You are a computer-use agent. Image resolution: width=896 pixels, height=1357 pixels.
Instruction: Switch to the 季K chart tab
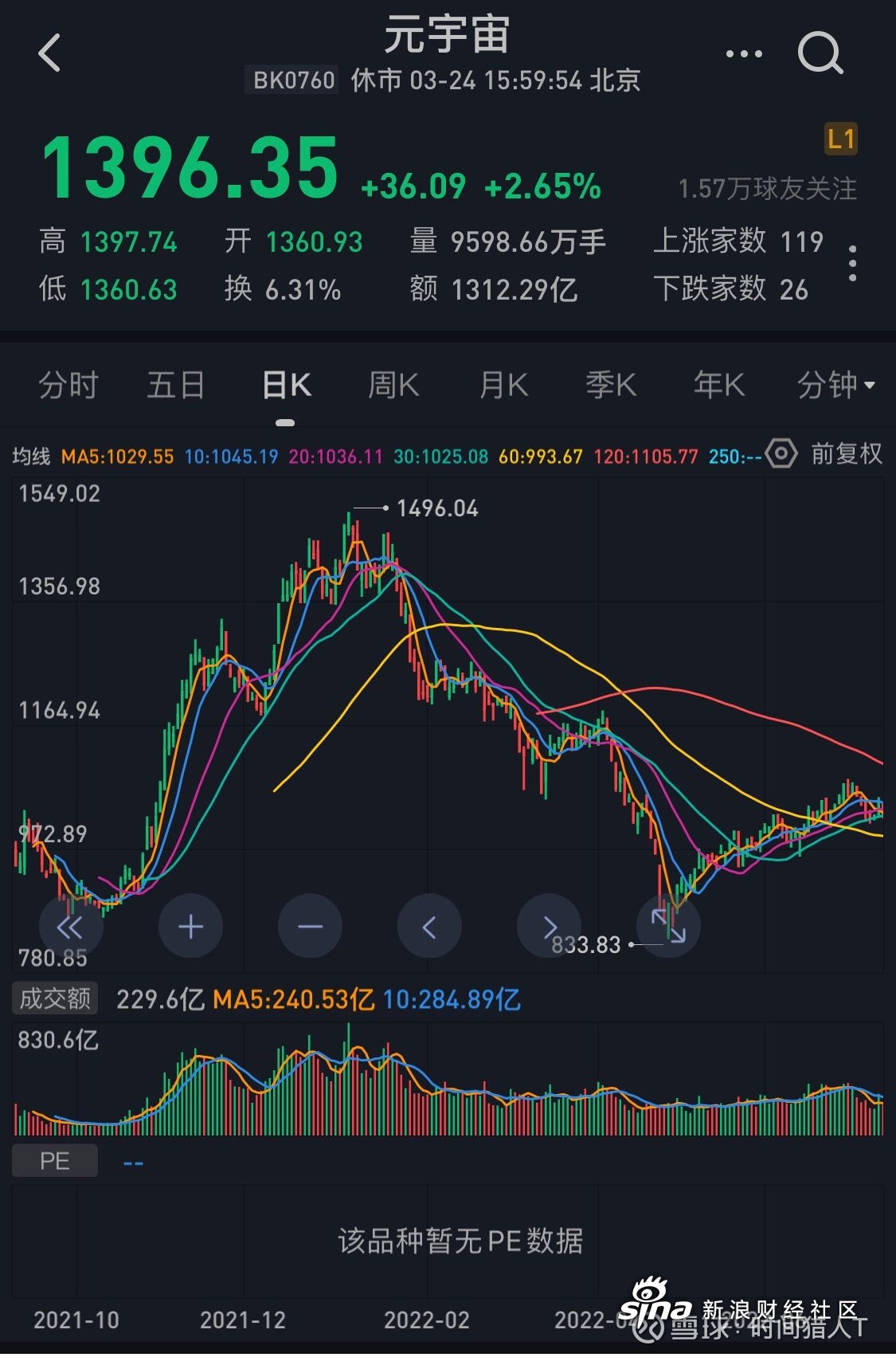611,386
